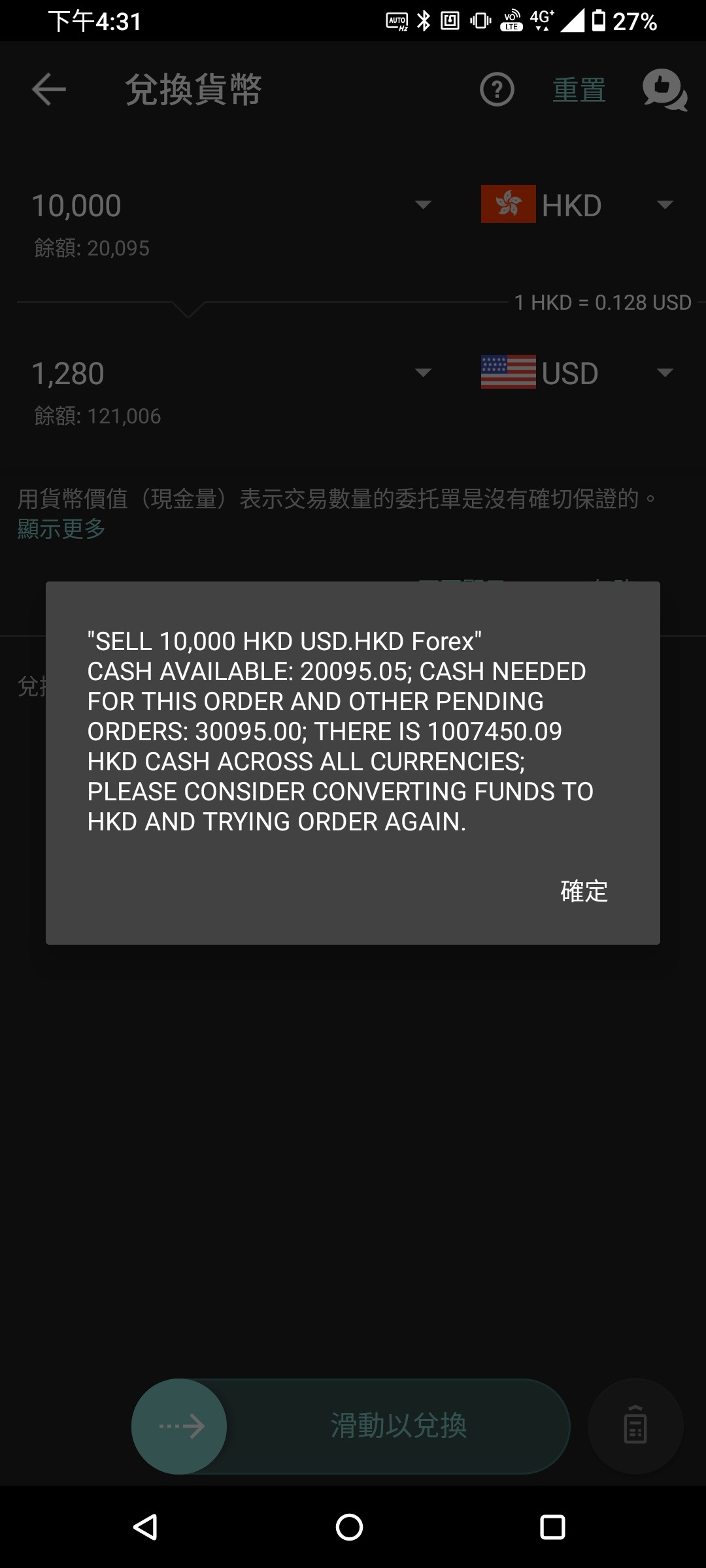Click 重置 to reset the form

[x=579, y=89]
